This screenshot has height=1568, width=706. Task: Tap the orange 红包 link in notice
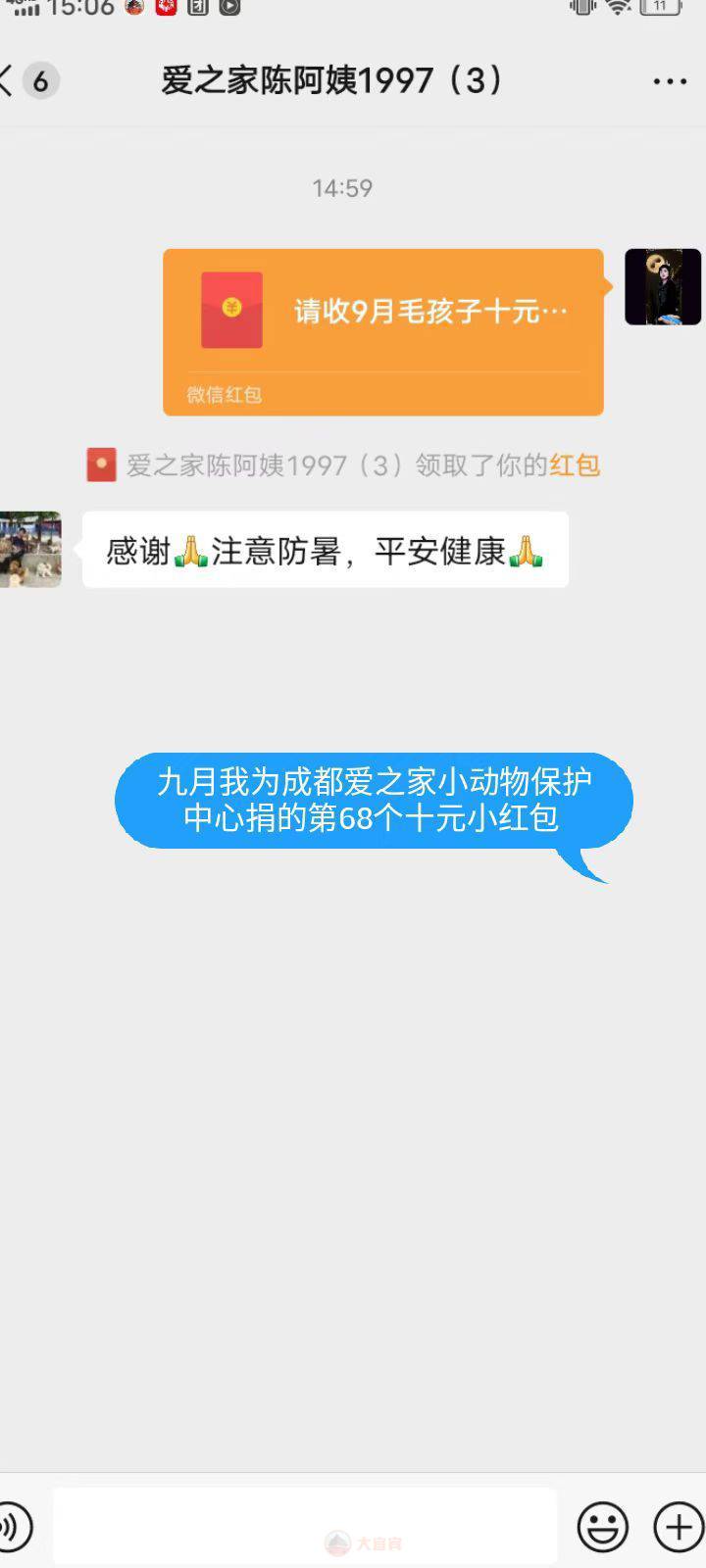click(575, 465)
